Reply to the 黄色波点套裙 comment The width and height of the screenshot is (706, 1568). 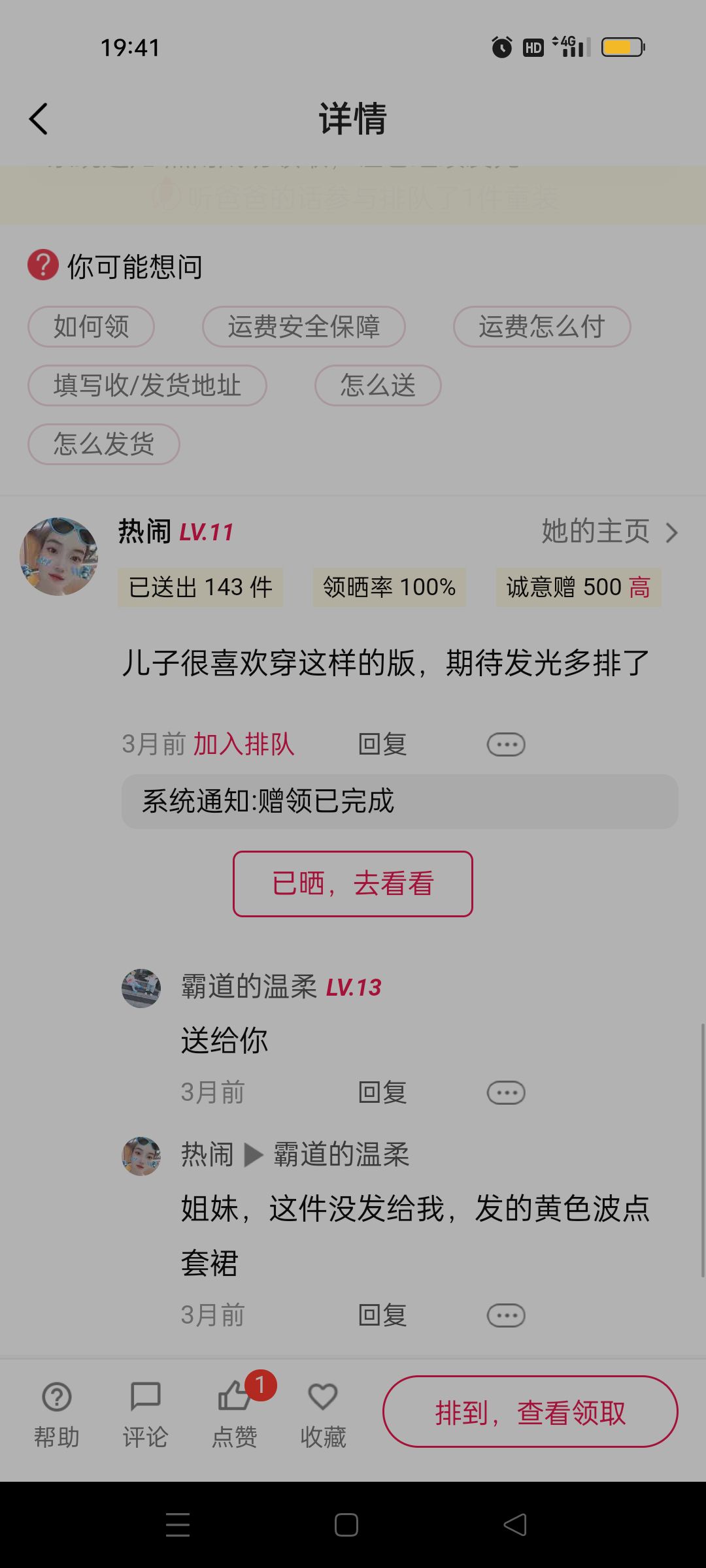(x=382, y=1315)
